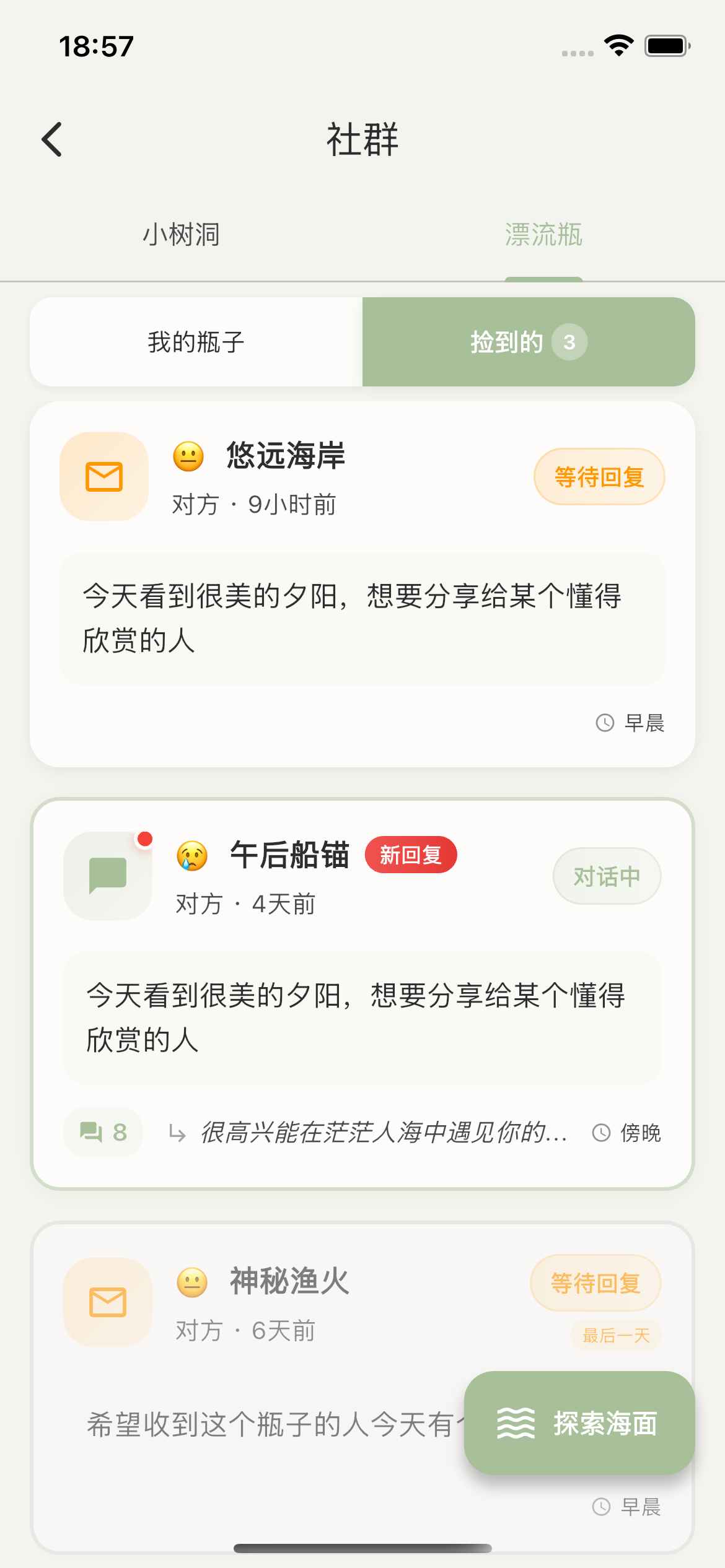Screen dimensions: 725x1568
Task: Tap the reply arrow before the quoted reply text
Action: pyautogui.click(x=177, y=1132)
